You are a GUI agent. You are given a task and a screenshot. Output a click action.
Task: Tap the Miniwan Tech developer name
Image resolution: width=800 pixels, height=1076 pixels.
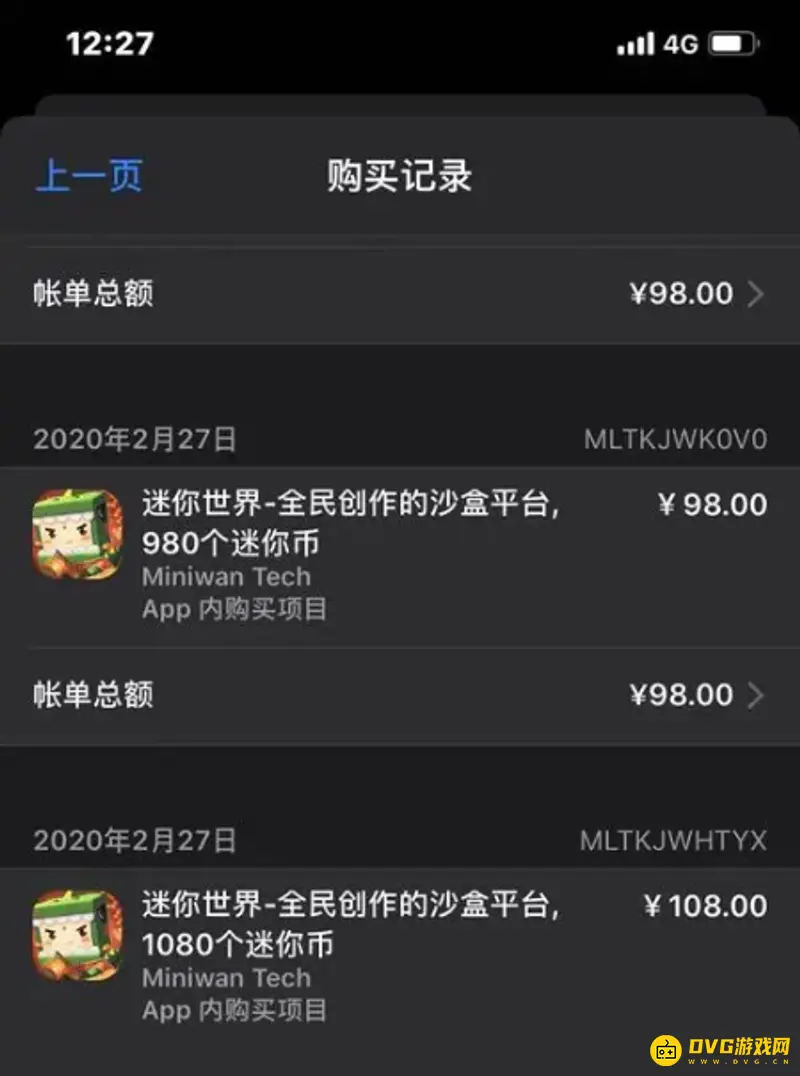pos(228,576)
